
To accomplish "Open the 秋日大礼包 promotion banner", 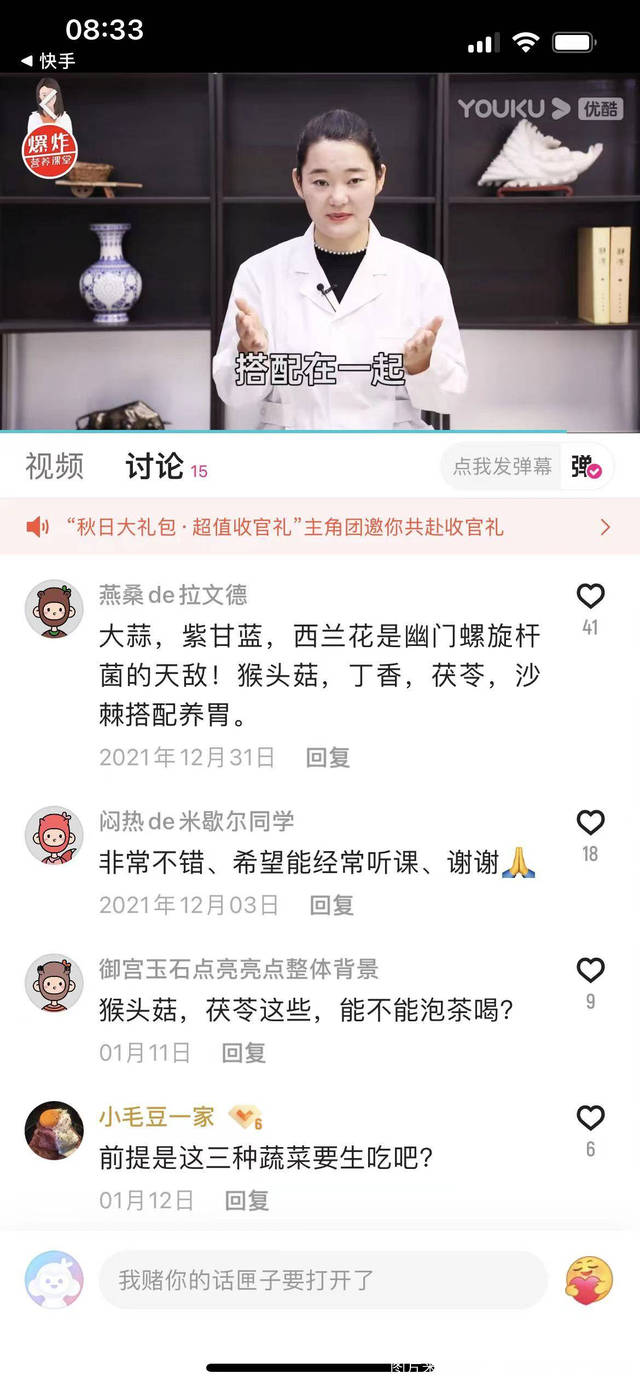I will point(320,527).
